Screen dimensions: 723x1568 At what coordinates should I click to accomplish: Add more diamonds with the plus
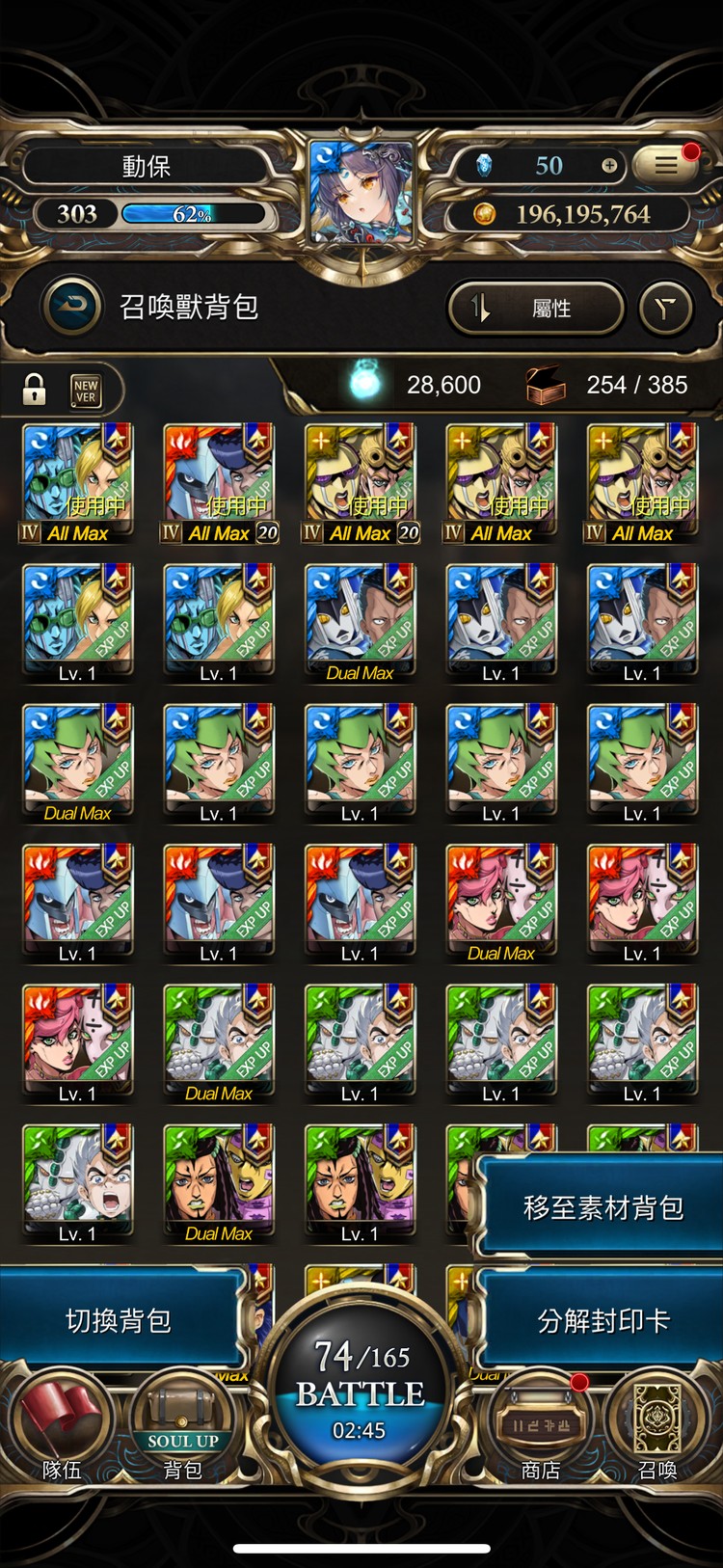pyautogui.click(x=608, y=166)
